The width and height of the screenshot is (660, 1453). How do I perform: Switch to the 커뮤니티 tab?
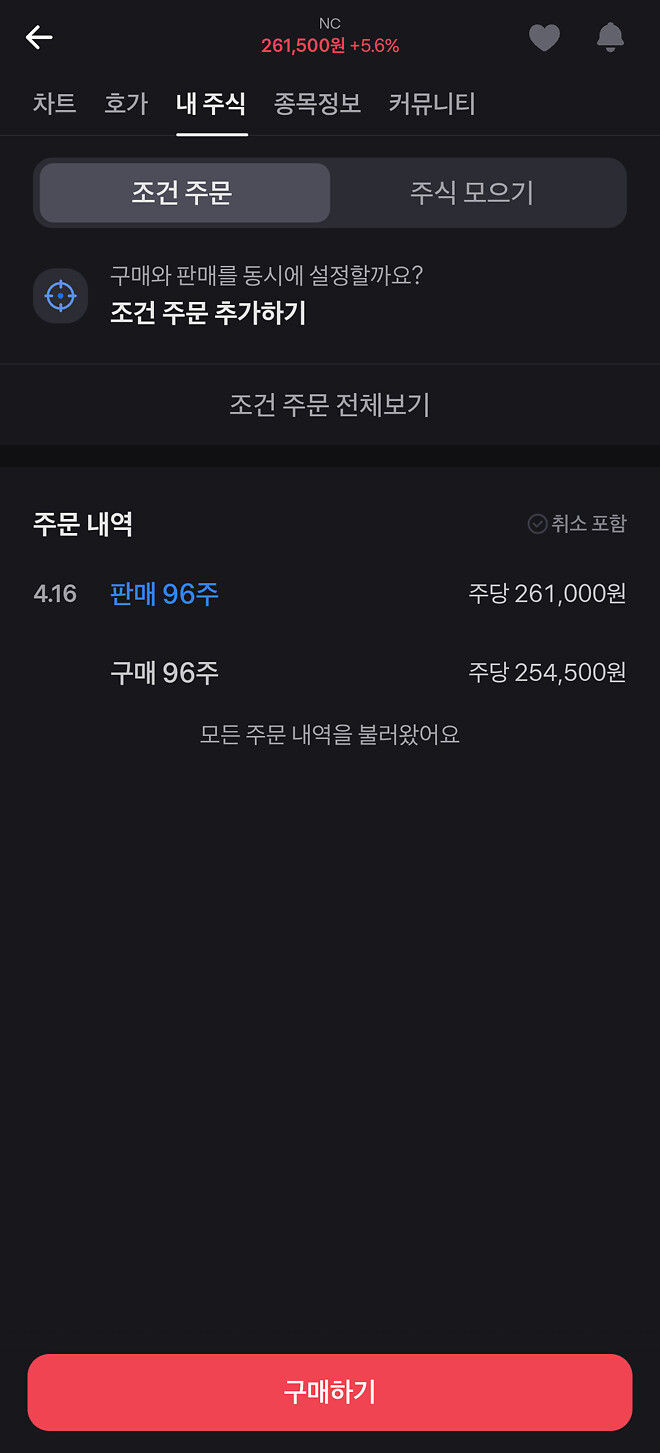[432, 104]
